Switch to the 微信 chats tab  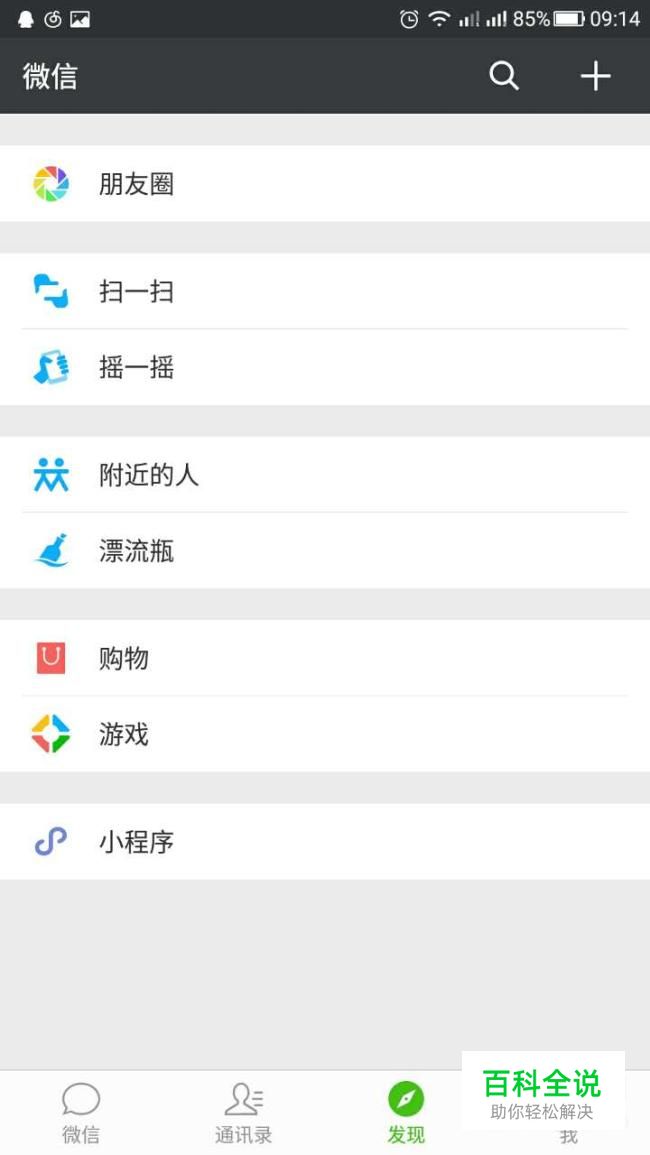pos(81,1113)
